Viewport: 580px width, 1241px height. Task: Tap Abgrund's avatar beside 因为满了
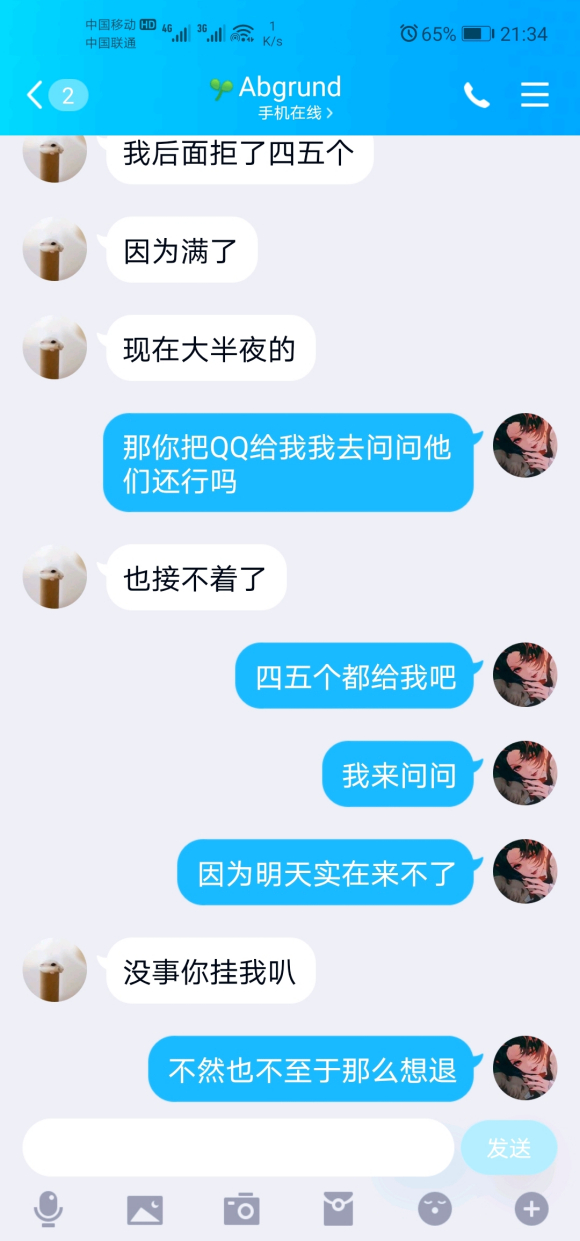tap(55, 249)
